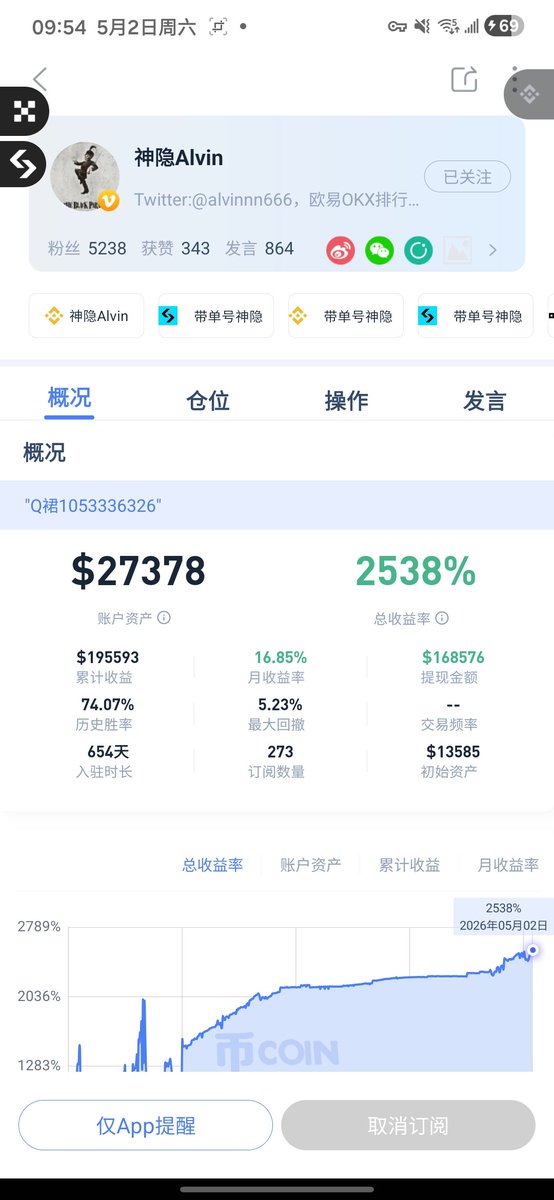Switch the chart to 累计收益
The image size is (554, 1200).
(409, 865)
